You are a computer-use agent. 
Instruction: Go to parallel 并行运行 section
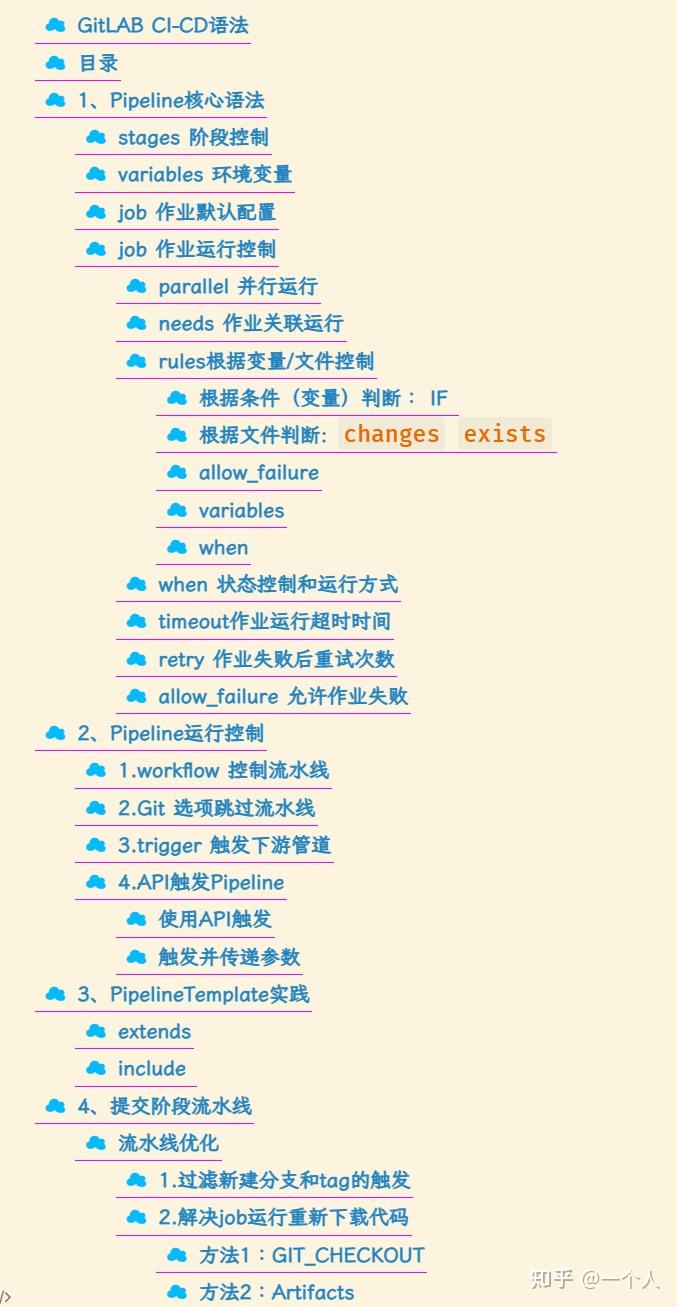point(237,286)
